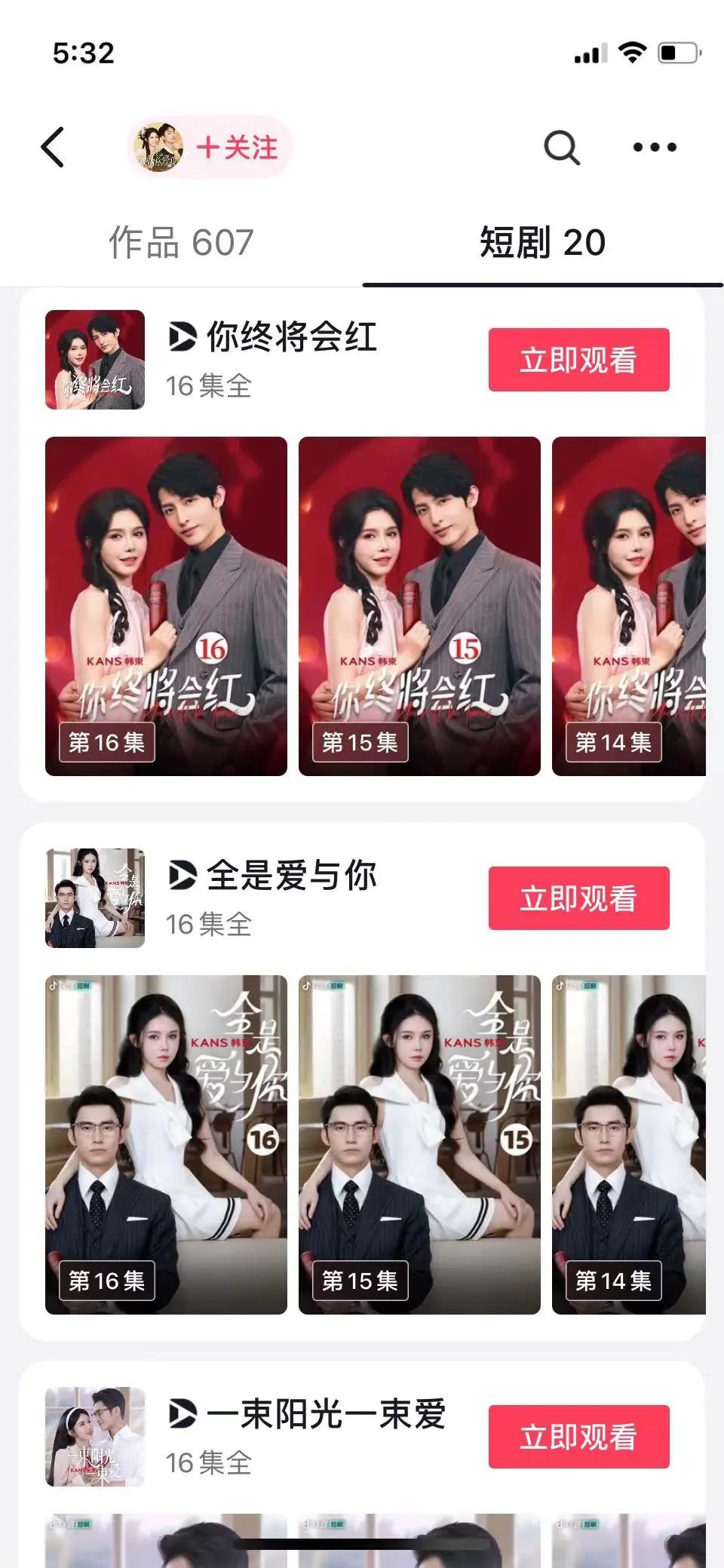Play episode 15 of 你终将会红
Screen dimensions: 724x1568
coord(419,606)
